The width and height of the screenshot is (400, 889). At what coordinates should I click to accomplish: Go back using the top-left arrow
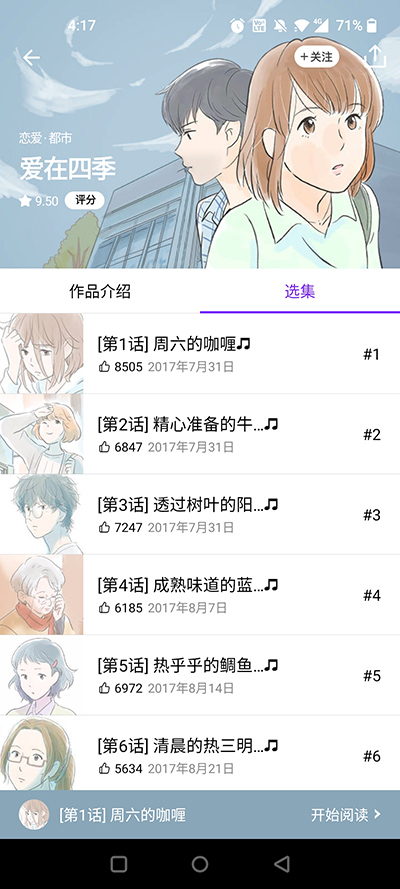[31, 57]
